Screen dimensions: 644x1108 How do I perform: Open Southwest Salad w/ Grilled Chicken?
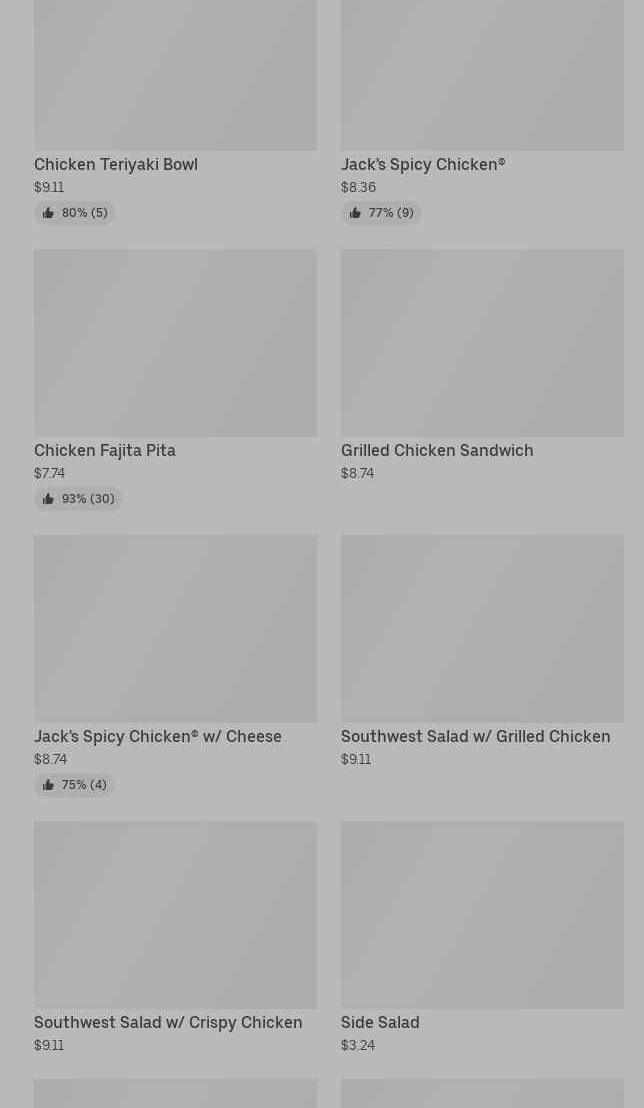point(482,629)
